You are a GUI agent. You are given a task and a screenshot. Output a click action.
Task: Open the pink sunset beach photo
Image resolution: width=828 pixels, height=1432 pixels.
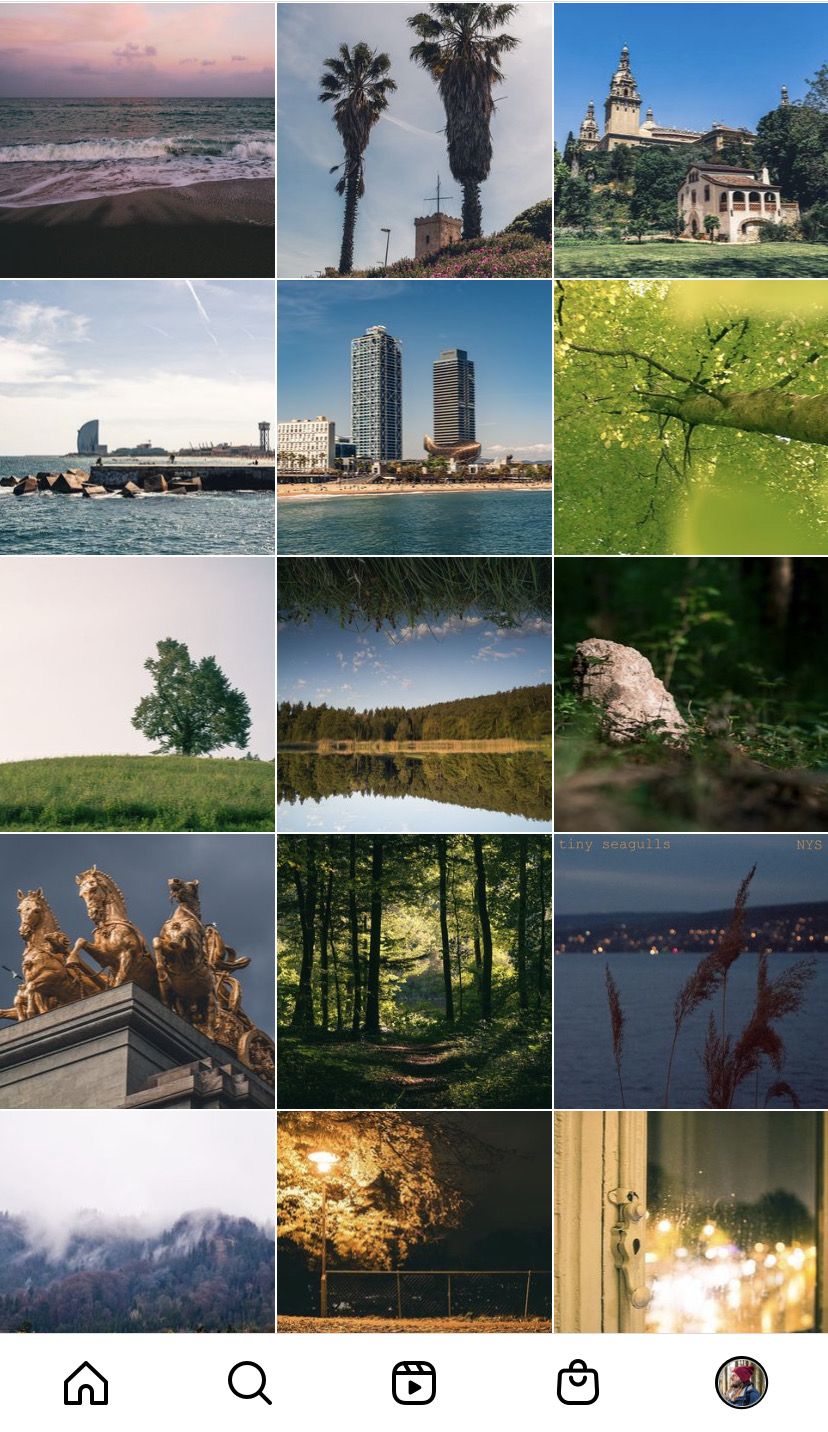(x=137, y=140)
